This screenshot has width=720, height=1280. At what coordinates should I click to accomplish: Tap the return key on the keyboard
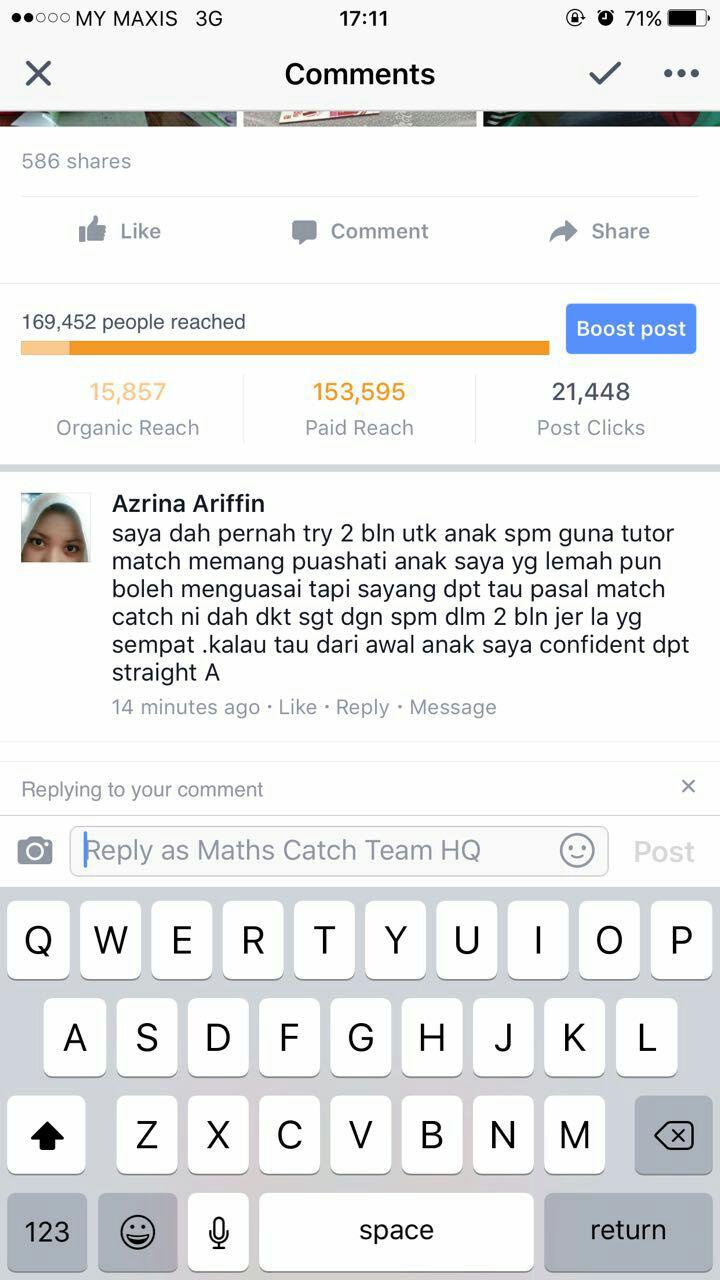click(627, 1231)
